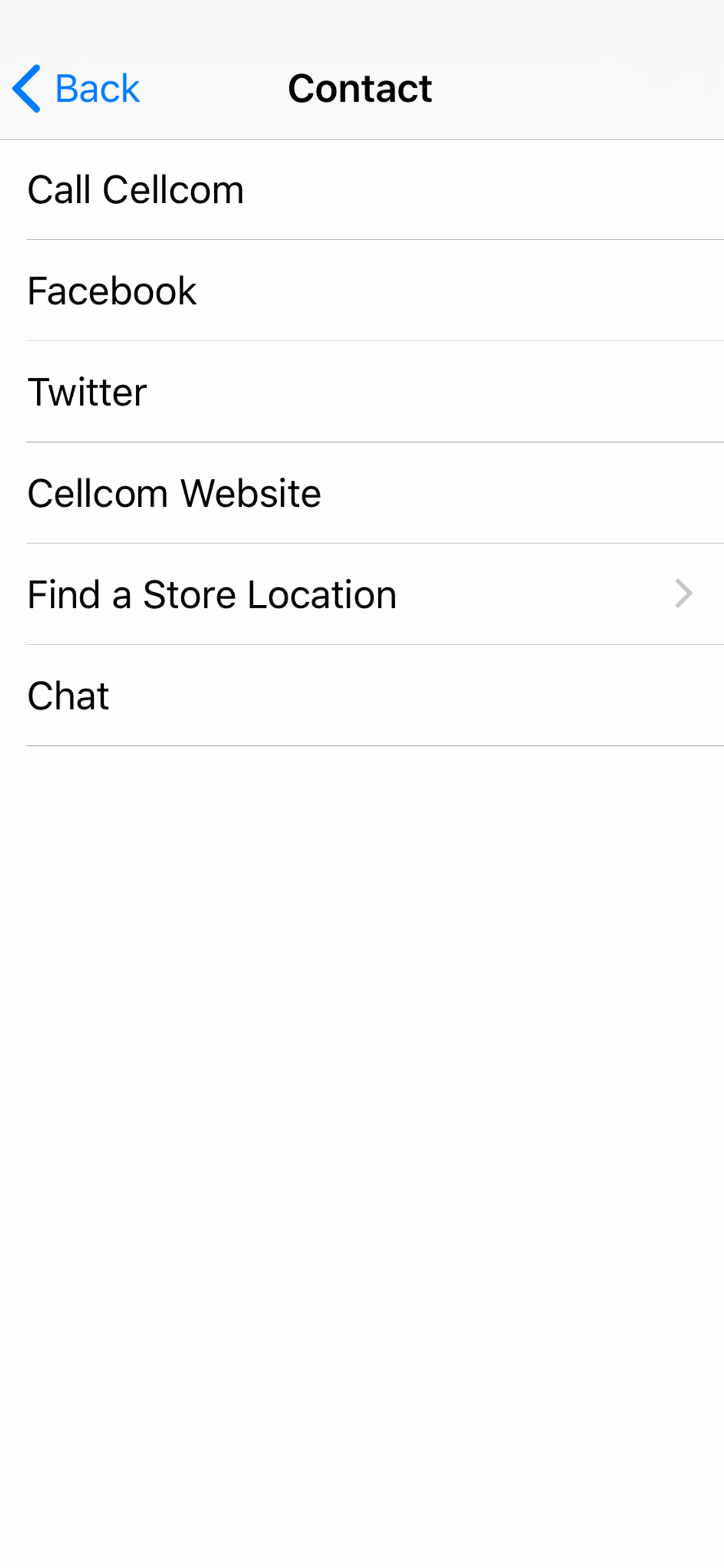724x1568 pixels.
Task: Tap Back to return to previous screen
Action: pyautogui.click(x=96, y=88)
